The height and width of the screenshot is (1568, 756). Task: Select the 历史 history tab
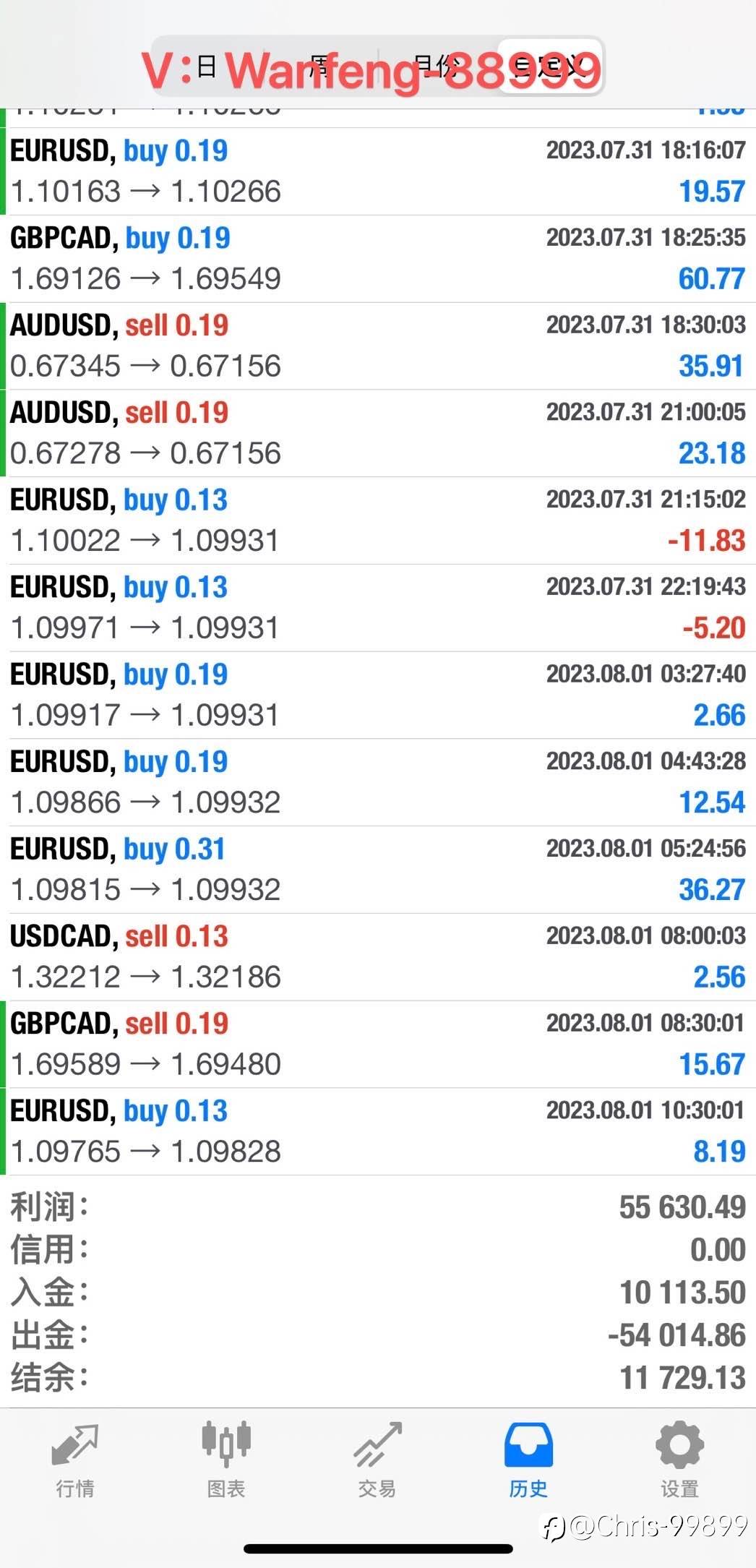(528, 1459)
